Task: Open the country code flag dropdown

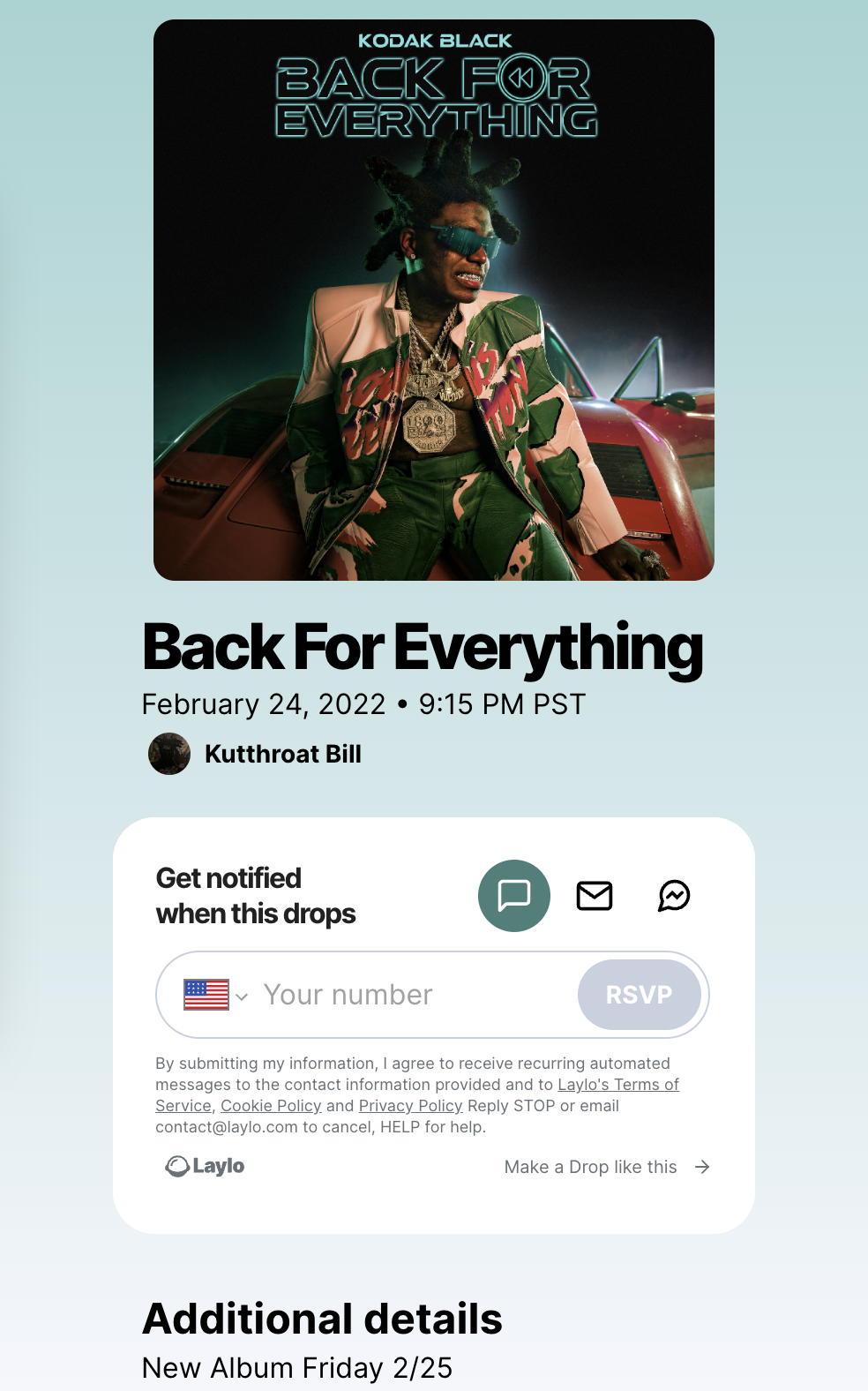Action: [x=215, y=996]
